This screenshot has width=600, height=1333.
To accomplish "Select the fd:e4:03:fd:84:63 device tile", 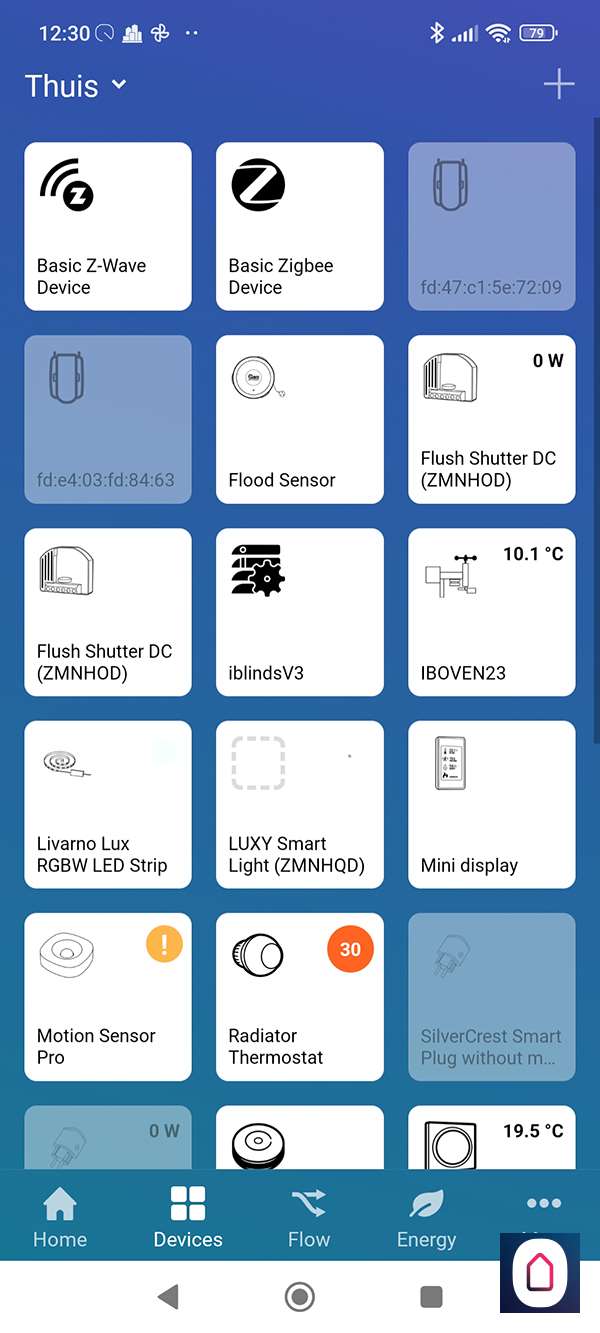I will coord(108,419).
